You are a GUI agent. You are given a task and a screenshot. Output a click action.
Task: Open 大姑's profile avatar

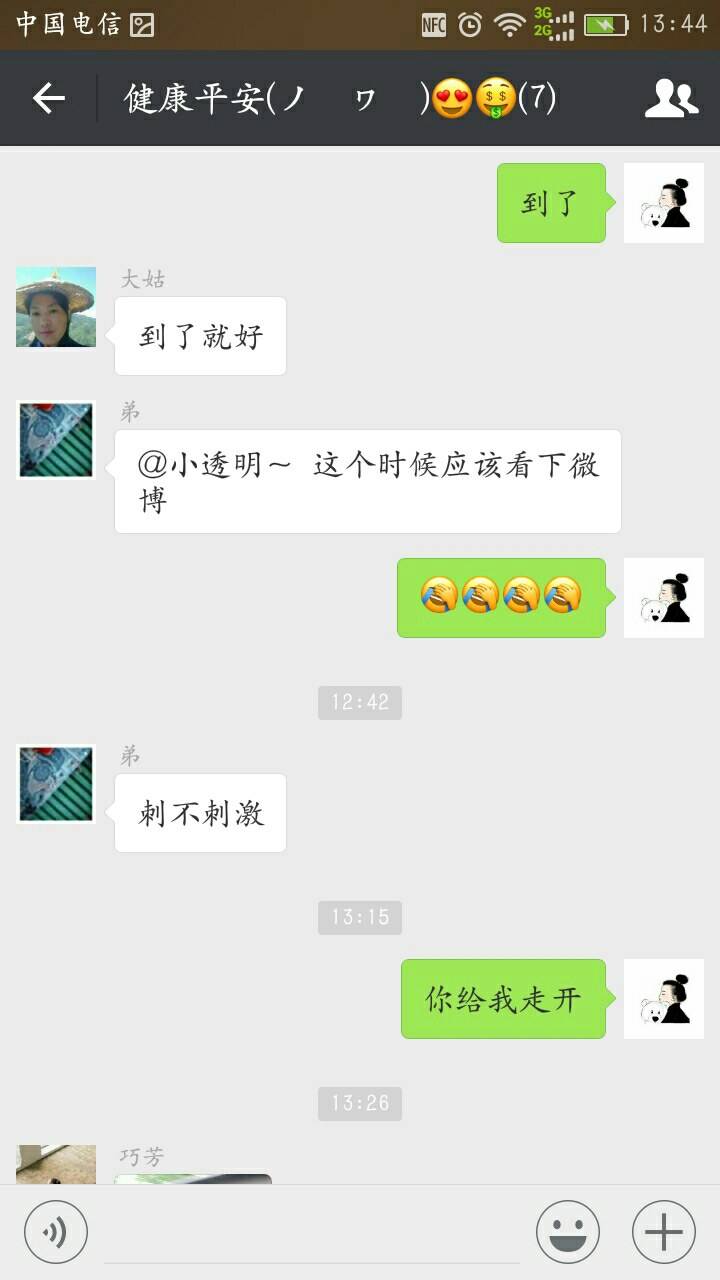click(x=56, y=307)
